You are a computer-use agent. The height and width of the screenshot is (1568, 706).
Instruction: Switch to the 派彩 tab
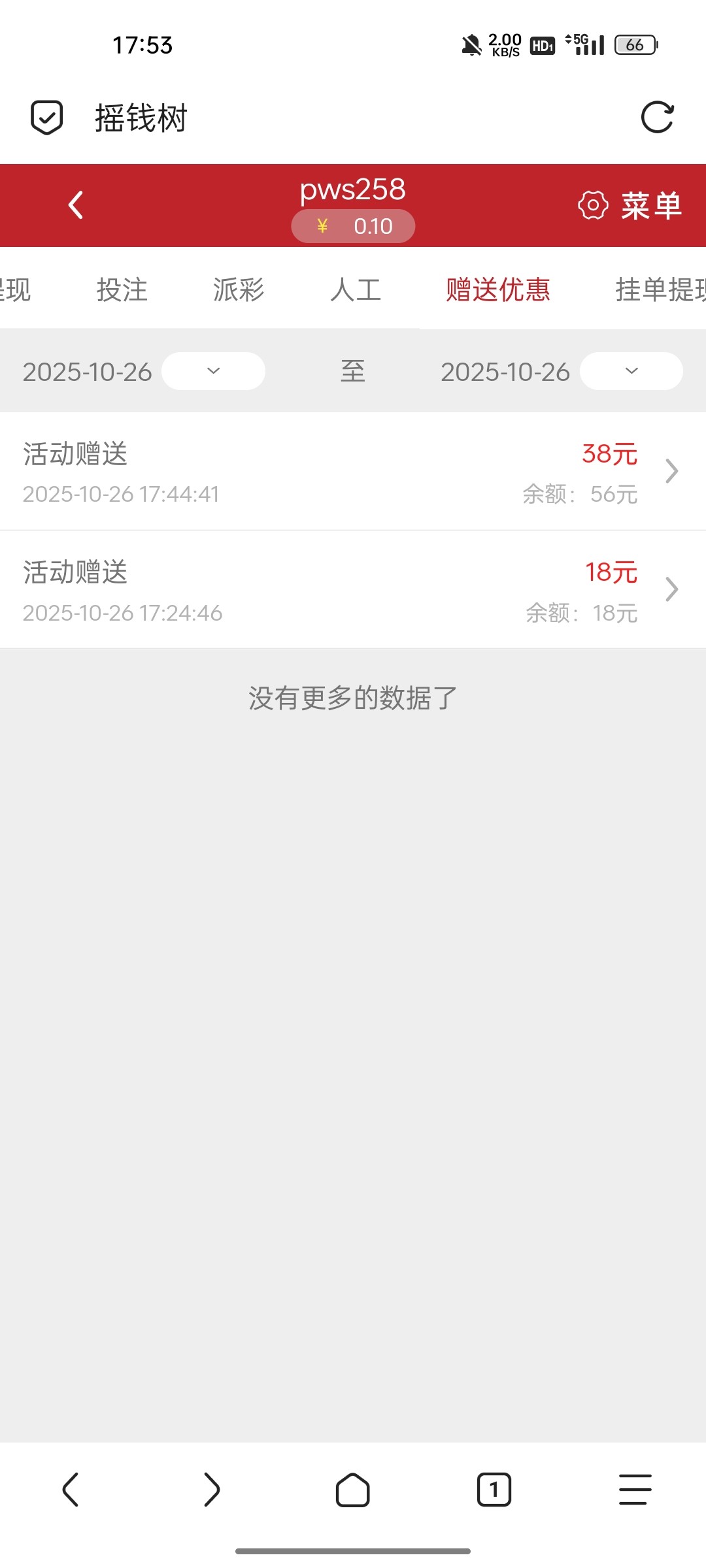239,289
